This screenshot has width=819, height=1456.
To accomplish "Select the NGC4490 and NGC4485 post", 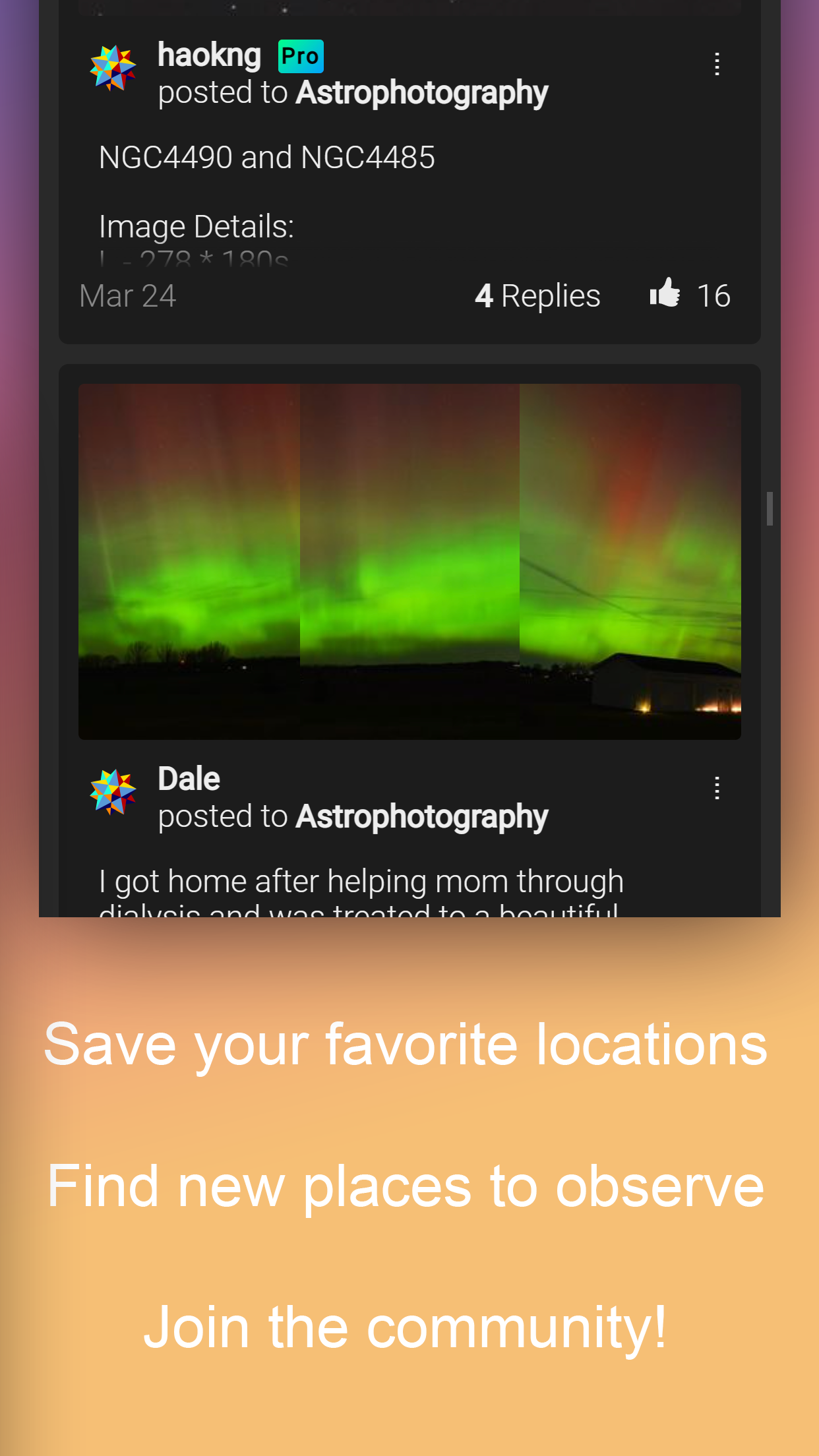I will [x=266, y=156].
